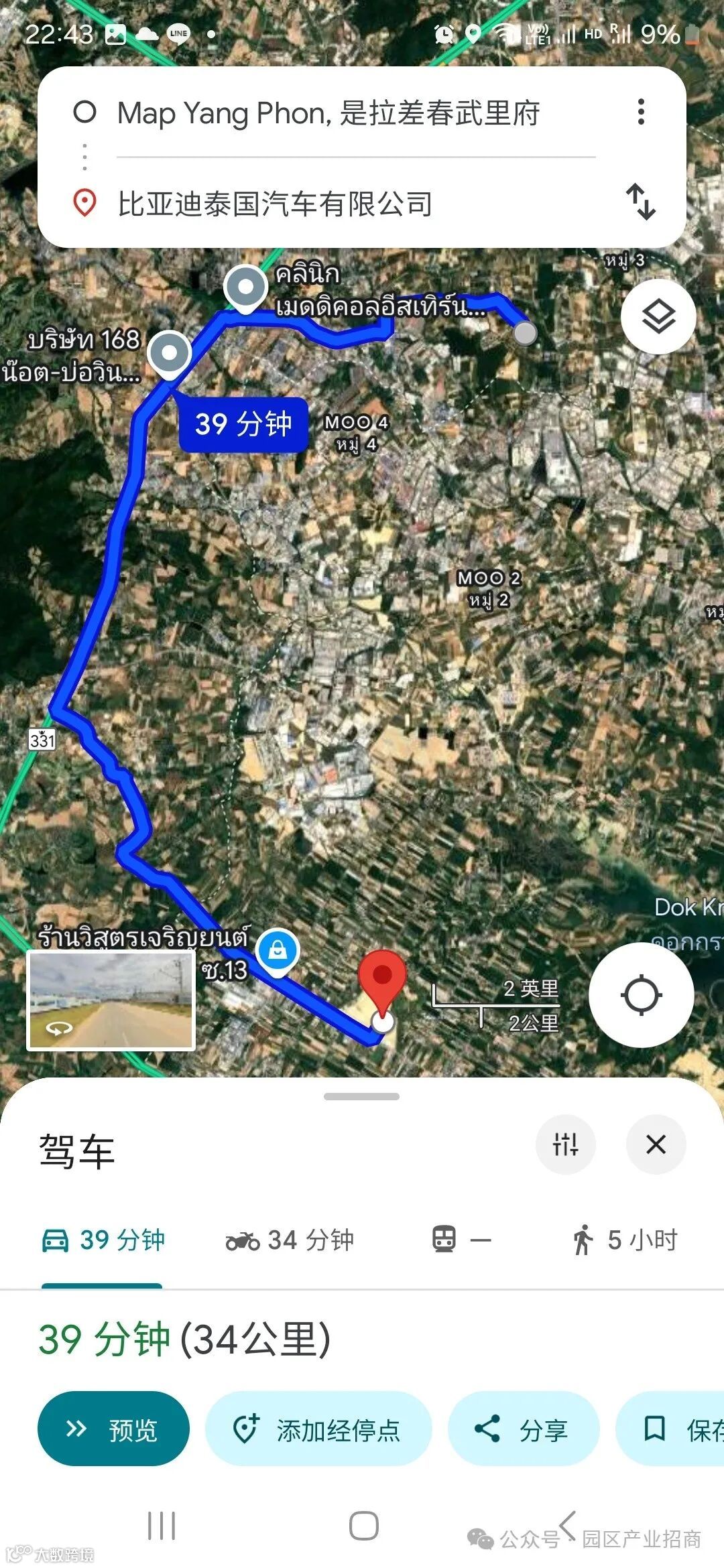
Task: Save this route with 保存 chip
Action: tap(677, 1429)
